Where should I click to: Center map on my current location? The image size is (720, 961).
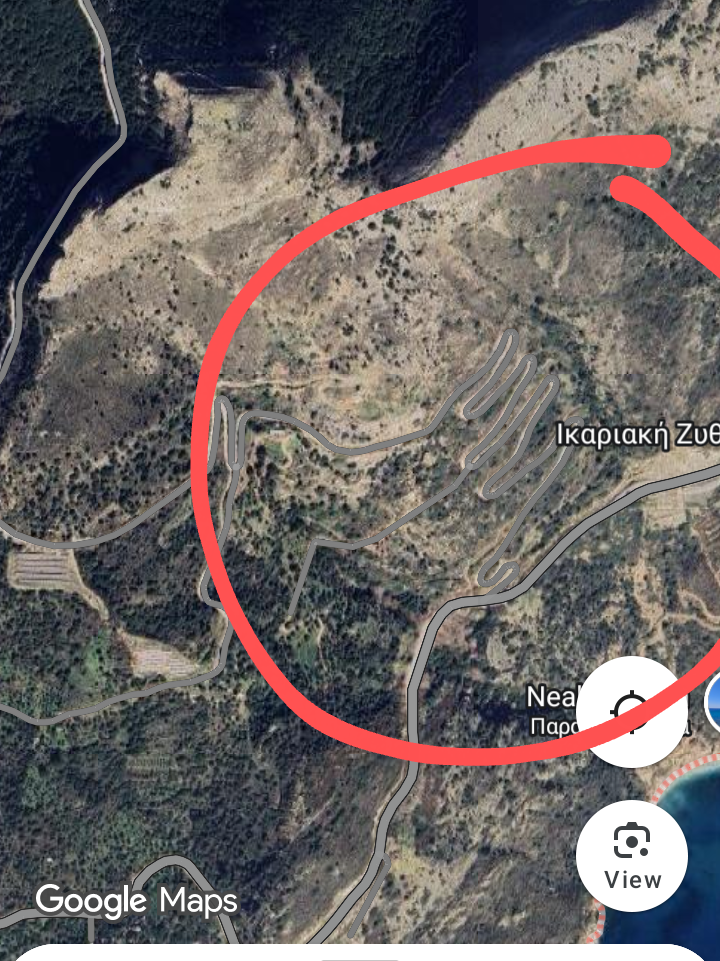tap(632, 712)
